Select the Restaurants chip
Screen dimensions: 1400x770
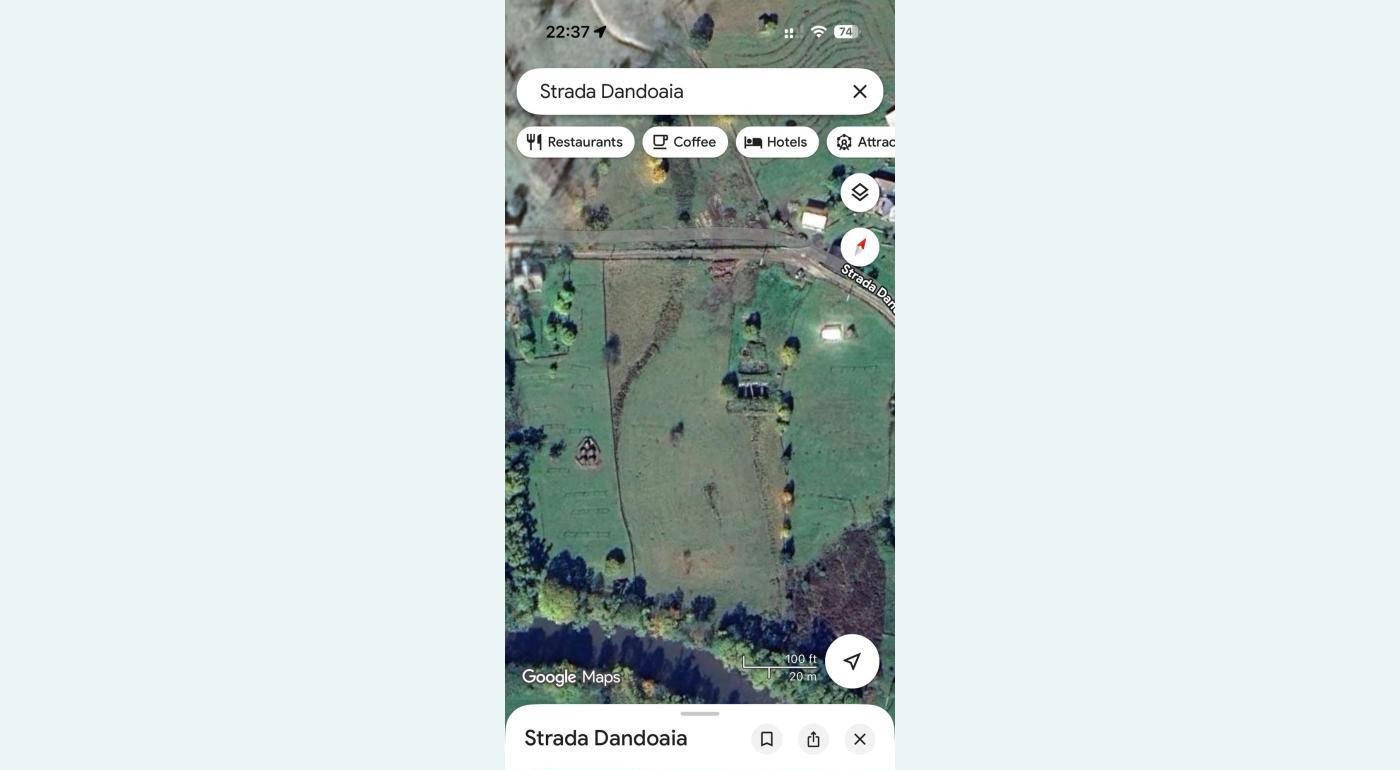[x=575, y=142]
